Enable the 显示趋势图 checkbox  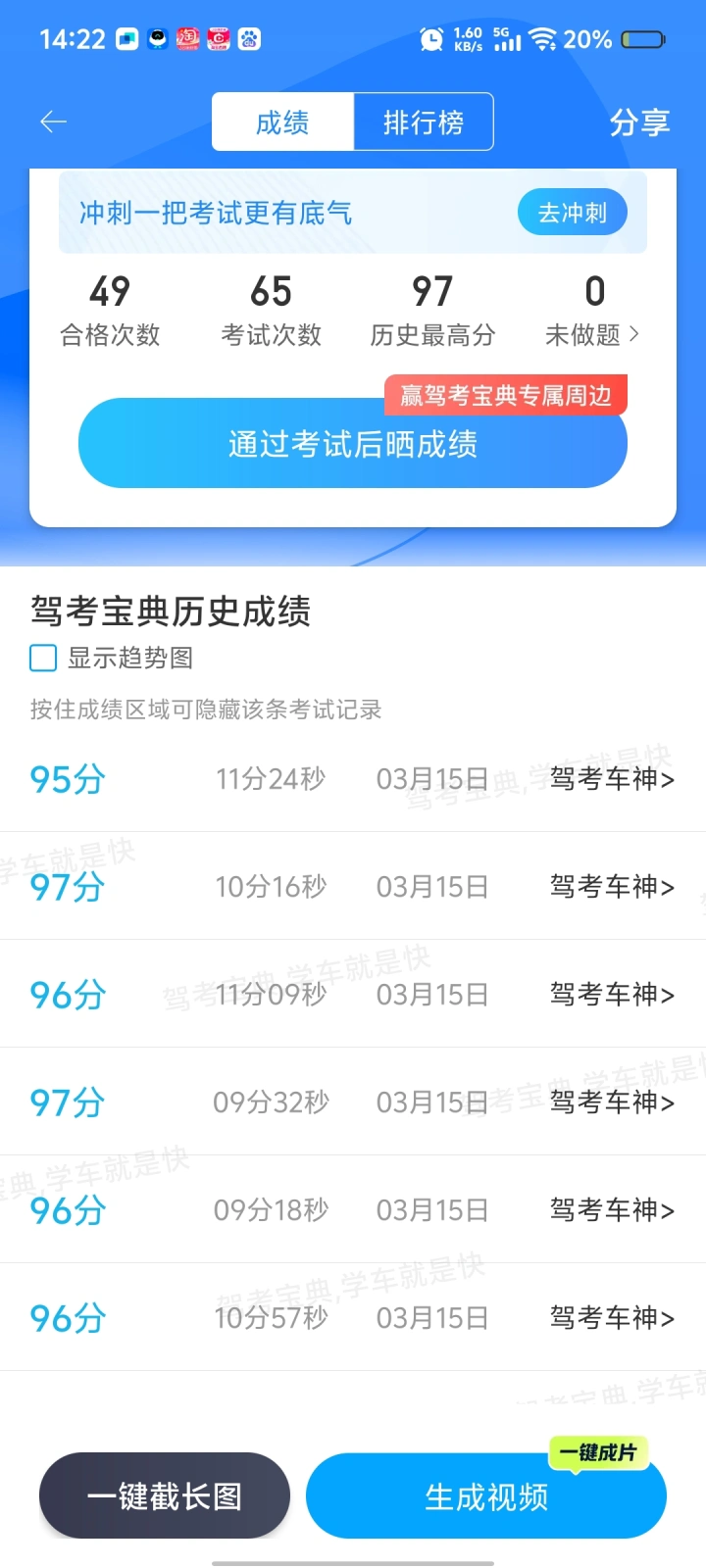point(44,658)
